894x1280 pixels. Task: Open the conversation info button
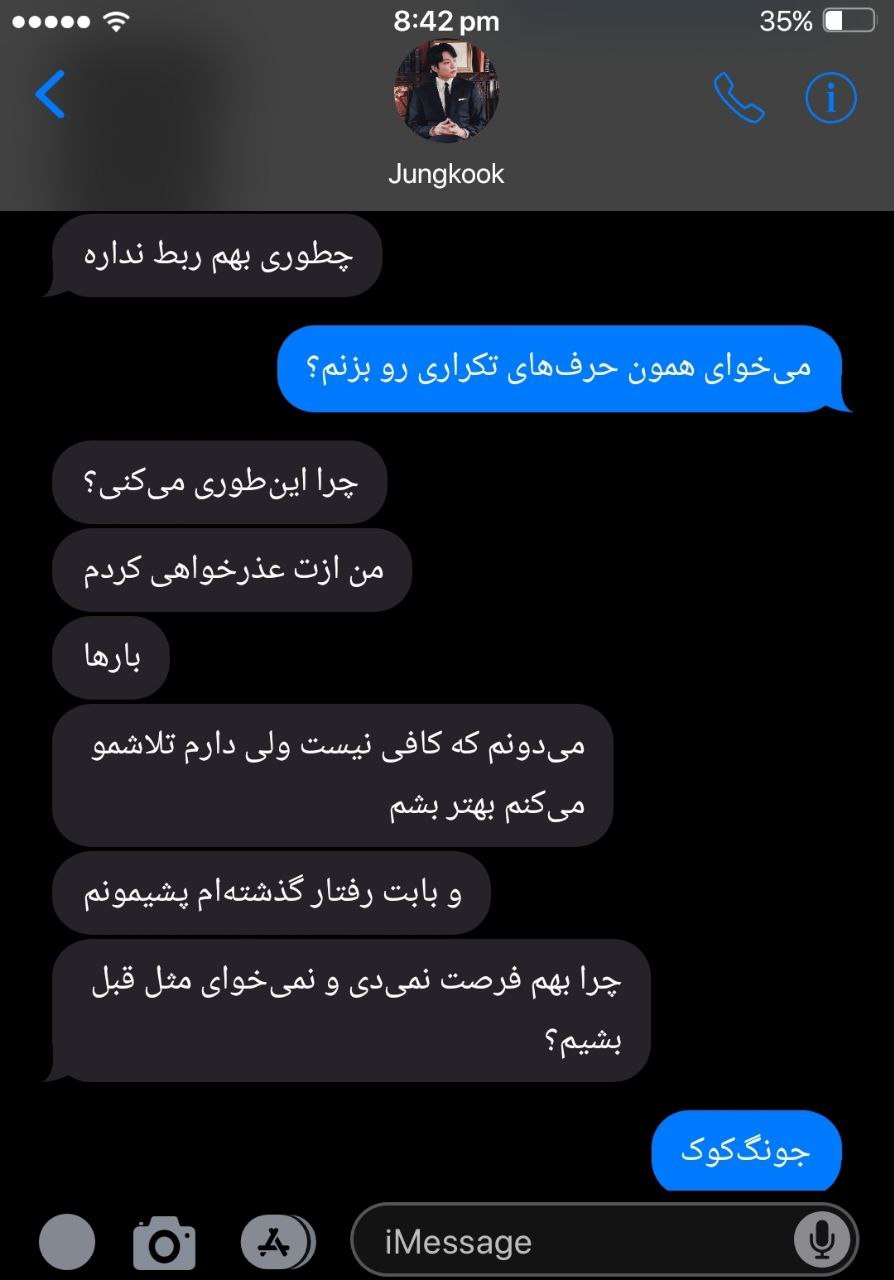(x=831, y=98)
